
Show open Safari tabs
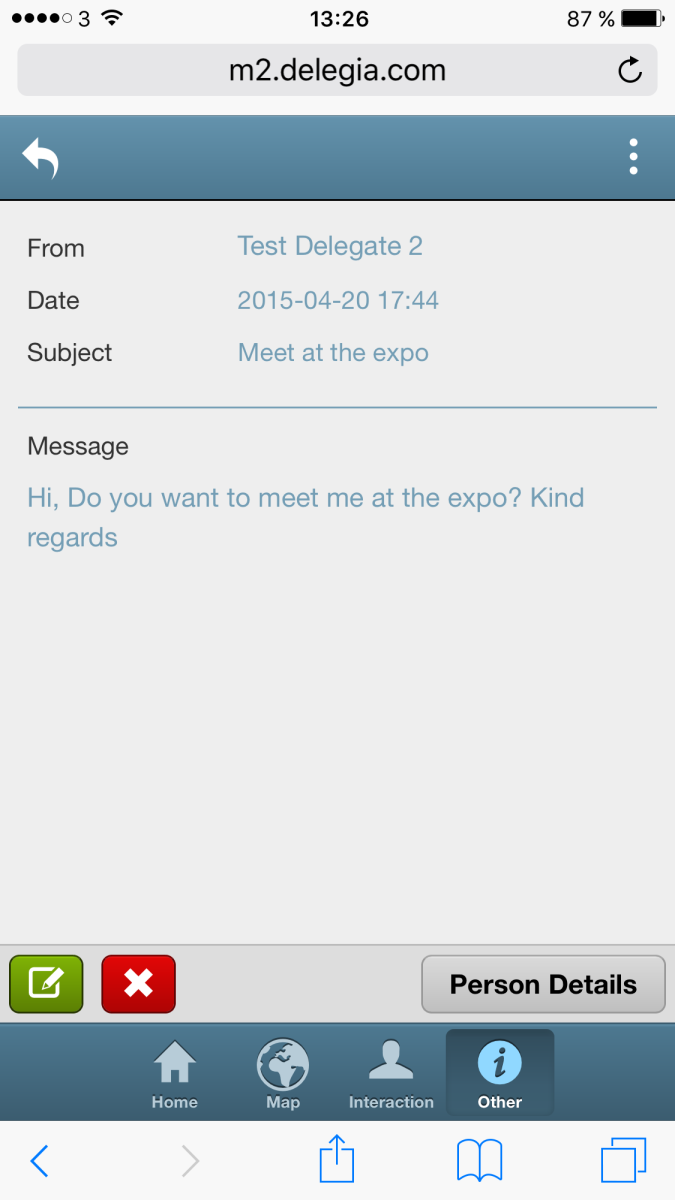[x=624, y=1161]
